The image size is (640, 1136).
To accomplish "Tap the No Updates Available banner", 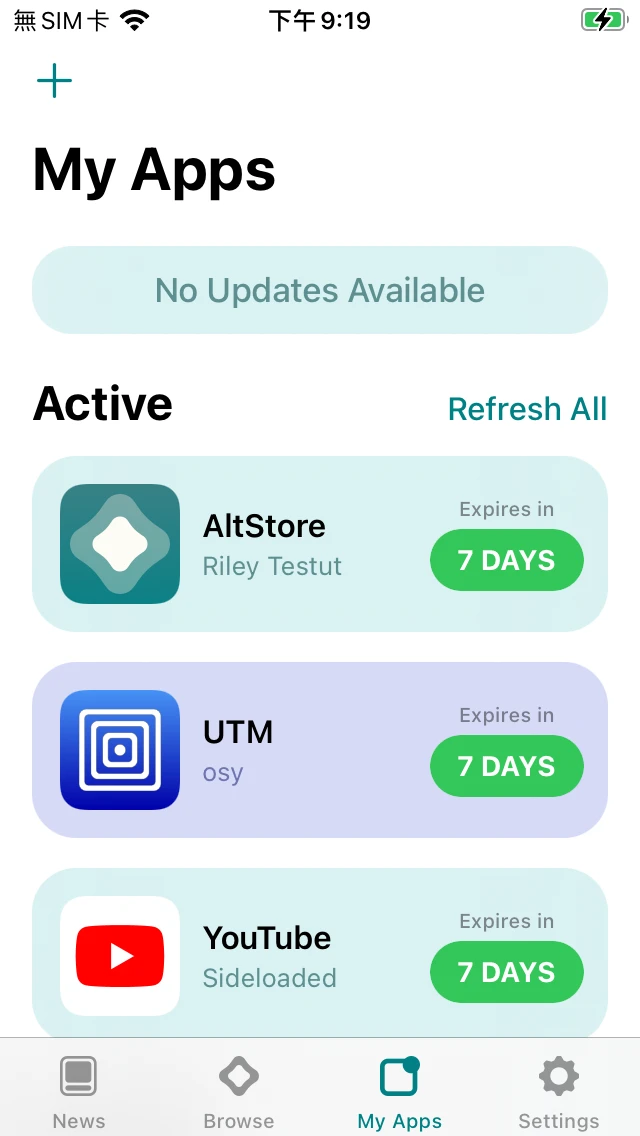I will (320, 290).
